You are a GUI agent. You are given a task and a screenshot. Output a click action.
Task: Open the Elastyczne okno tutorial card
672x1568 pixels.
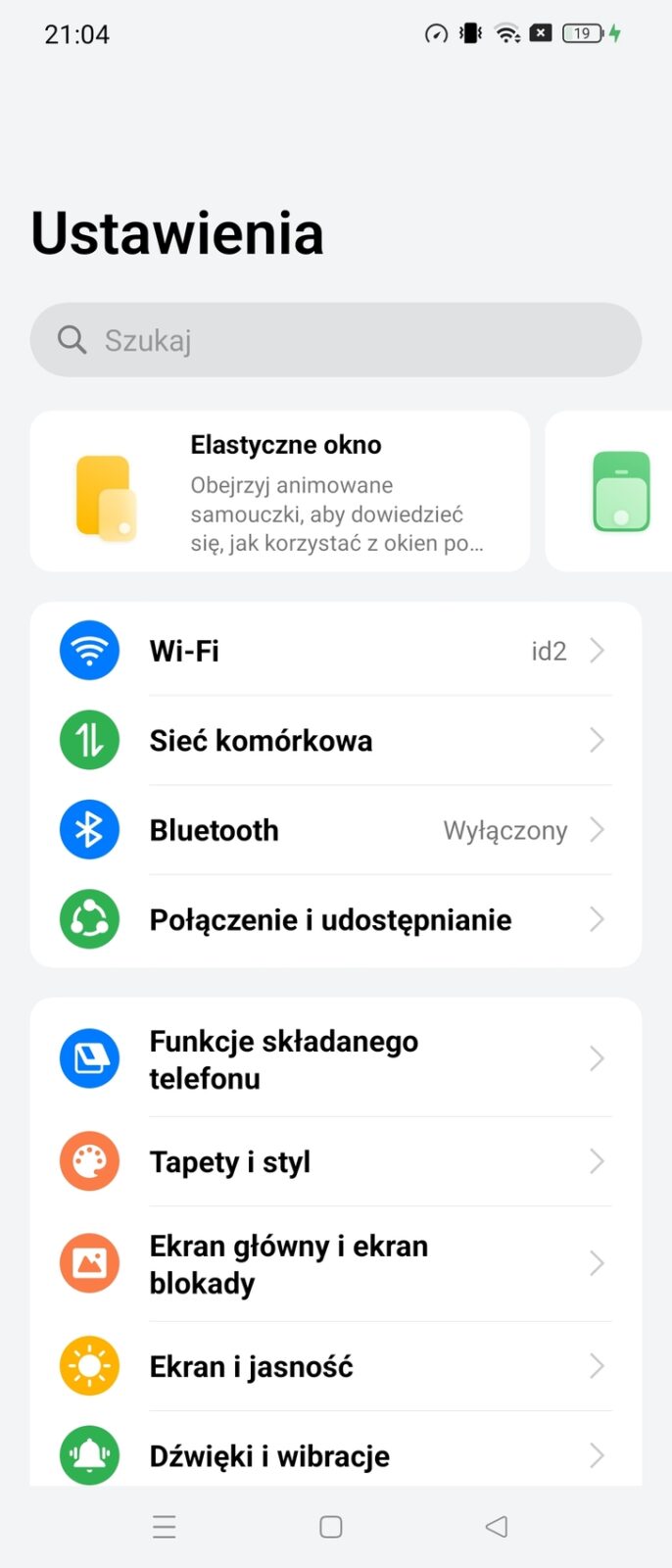point(280,492)
